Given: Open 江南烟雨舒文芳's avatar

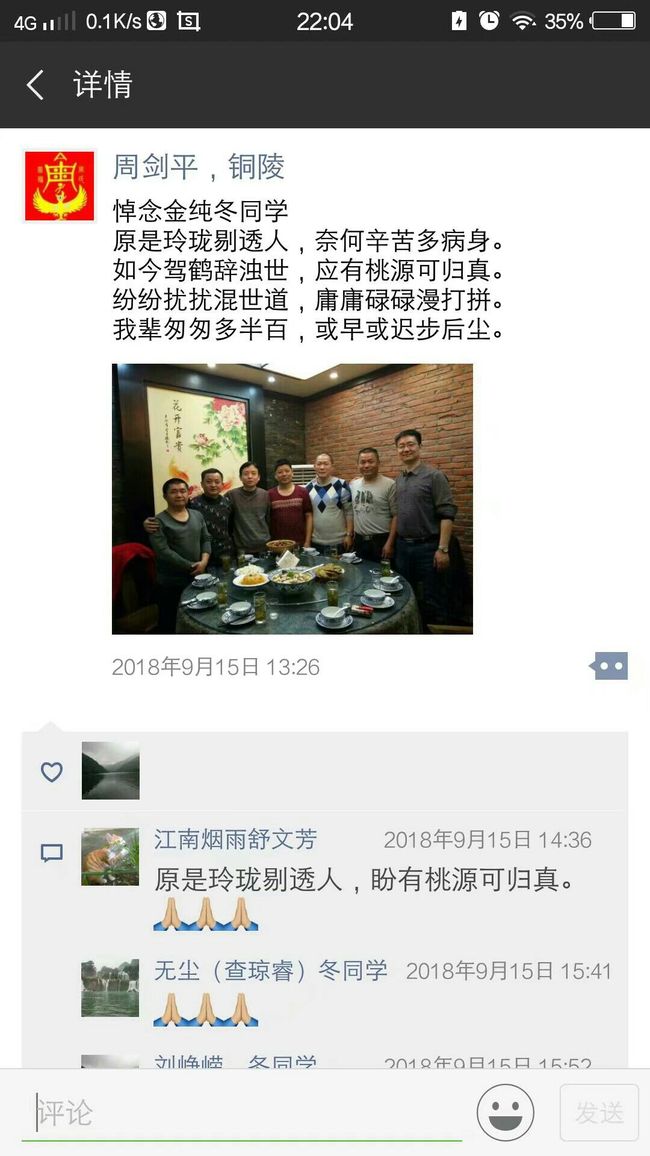Looking at the screenshot, I should pos(111,857).
